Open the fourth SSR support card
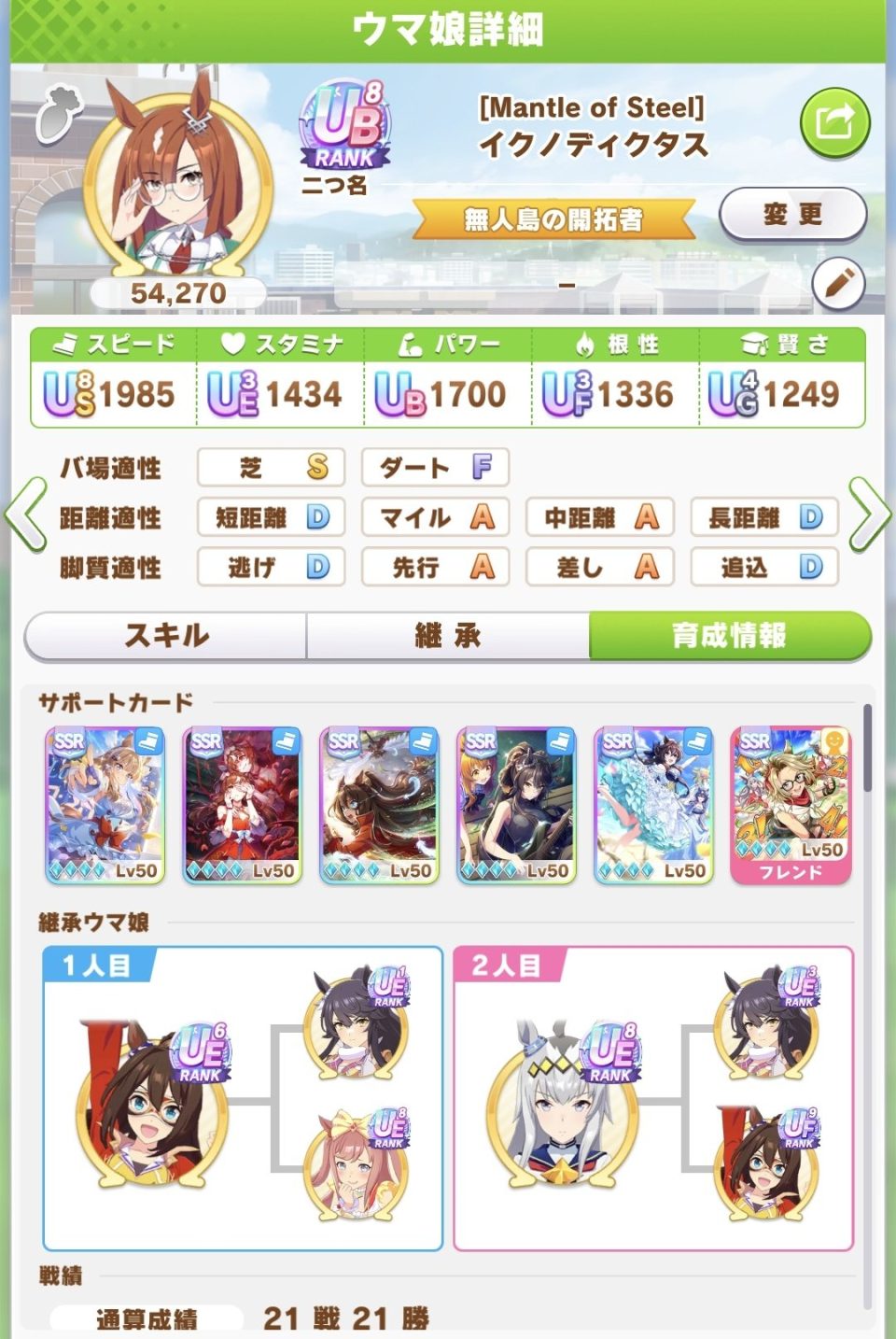The height and width of the screenshot is (1339, 896). 516,806
